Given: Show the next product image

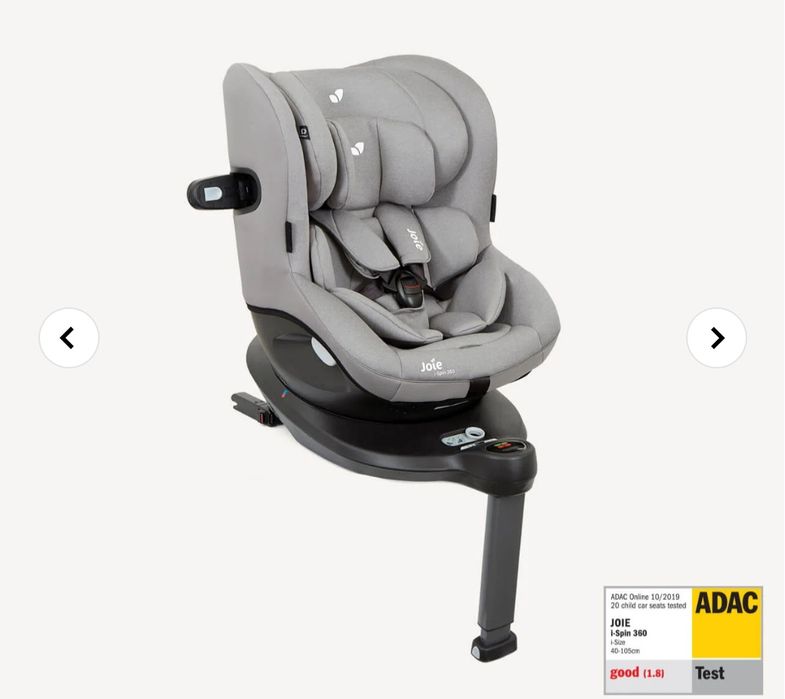Looking at the screenshot, I should (716, 338).
